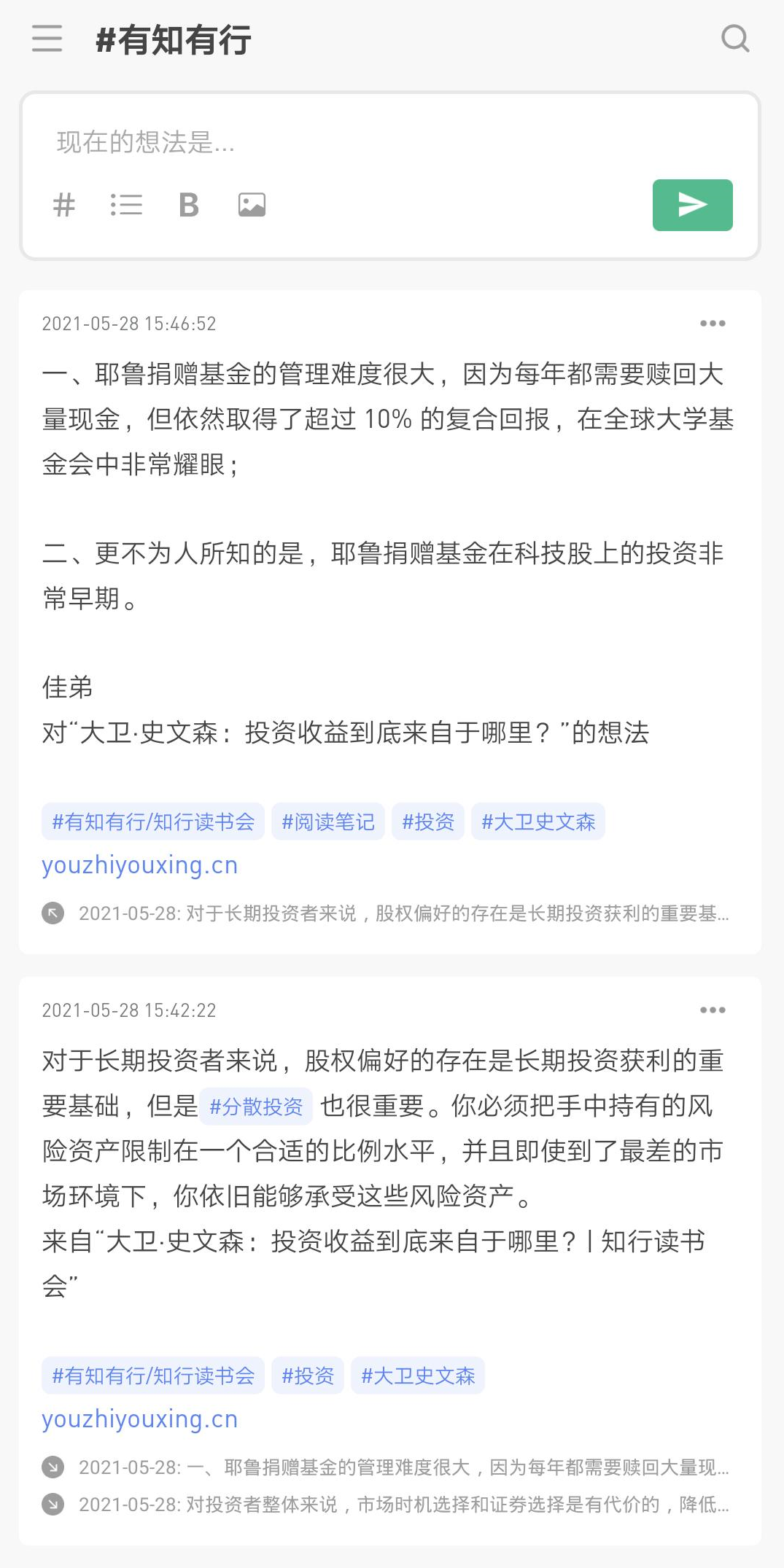Insert a bulleted list in the editor
The height and width of the screenshot is (1568, 784).
pos(126,205)
